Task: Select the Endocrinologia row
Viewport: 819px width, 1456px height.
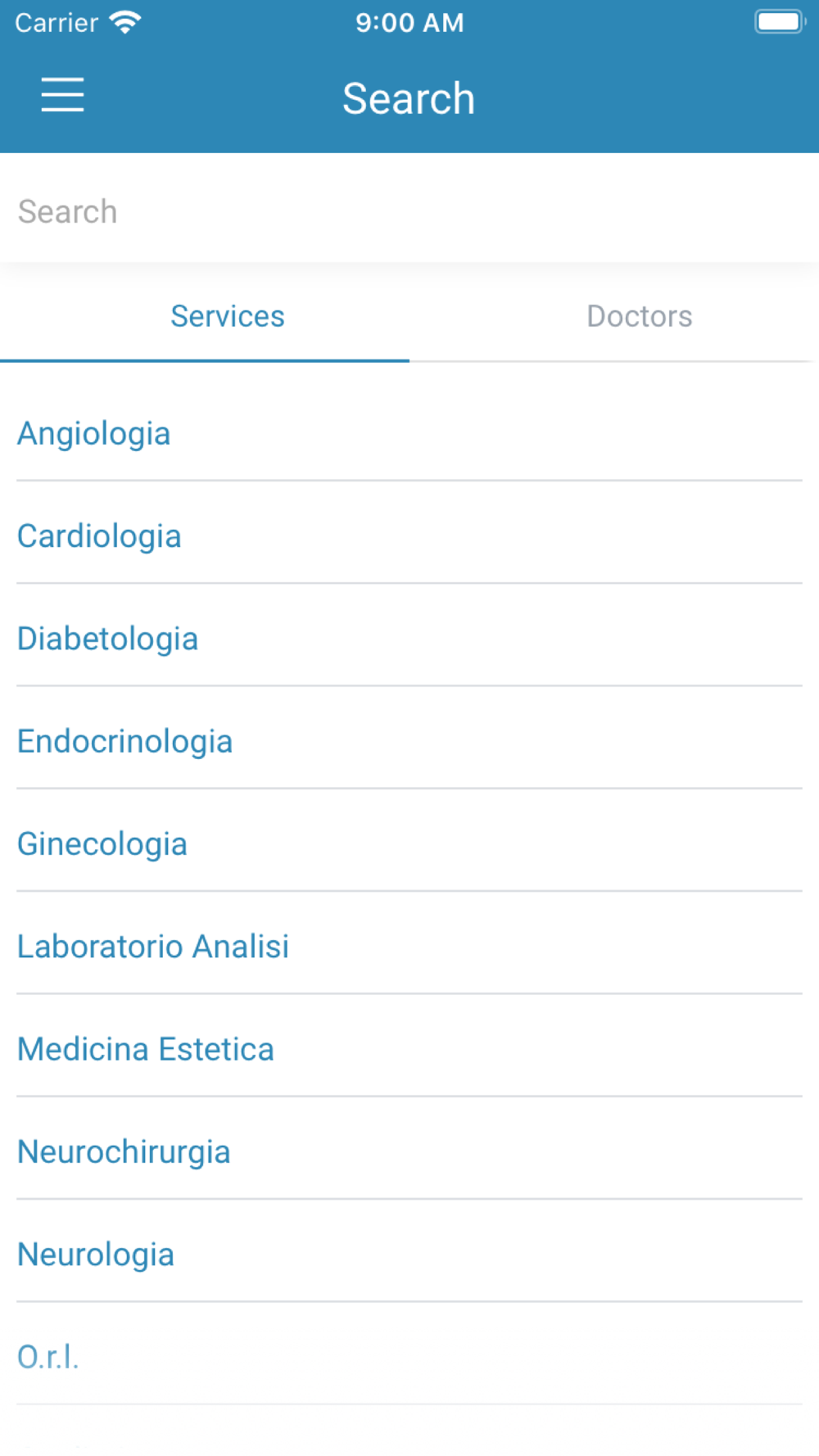Action: pos(409,741)
